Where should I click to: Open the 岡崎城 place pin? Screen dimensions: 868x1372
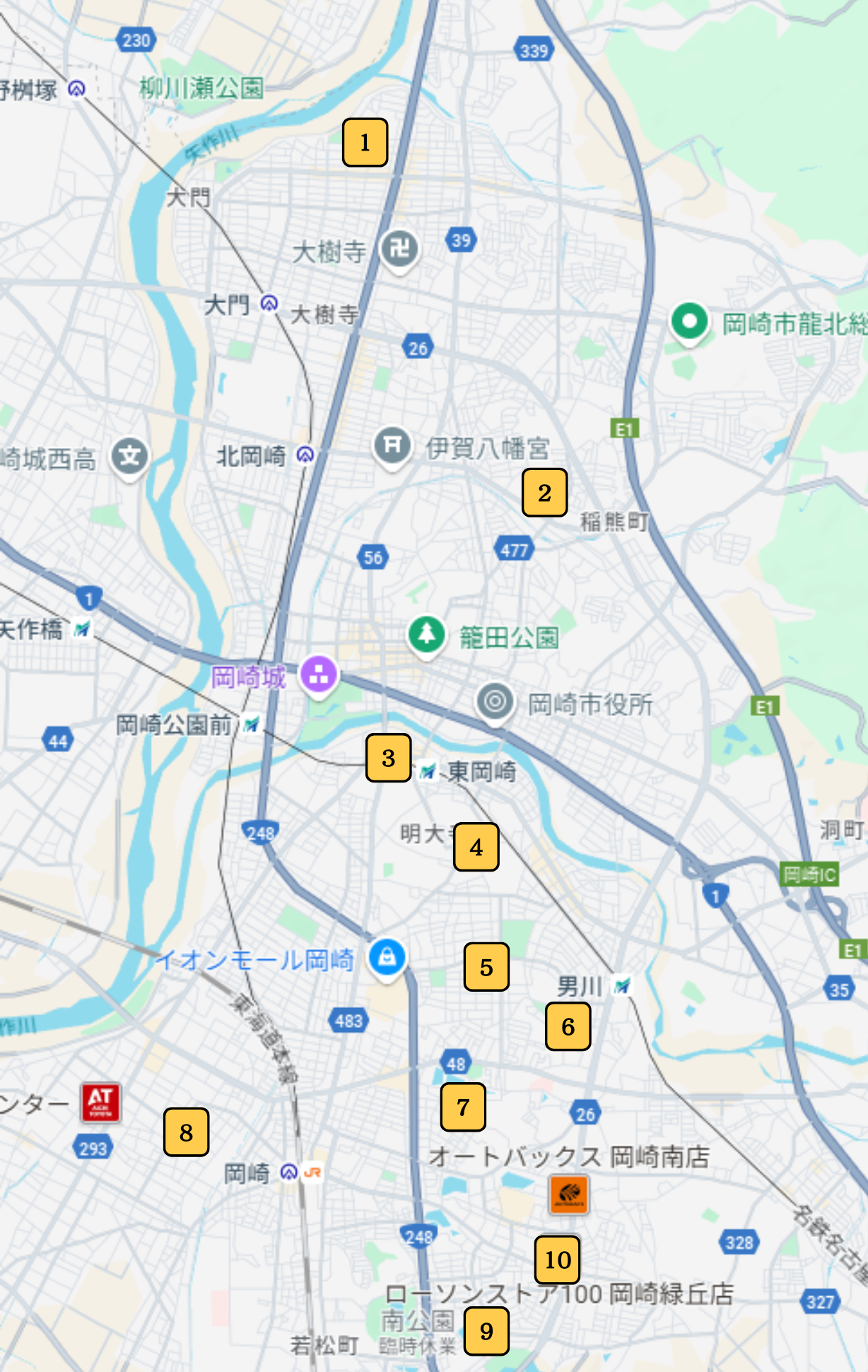319,674
